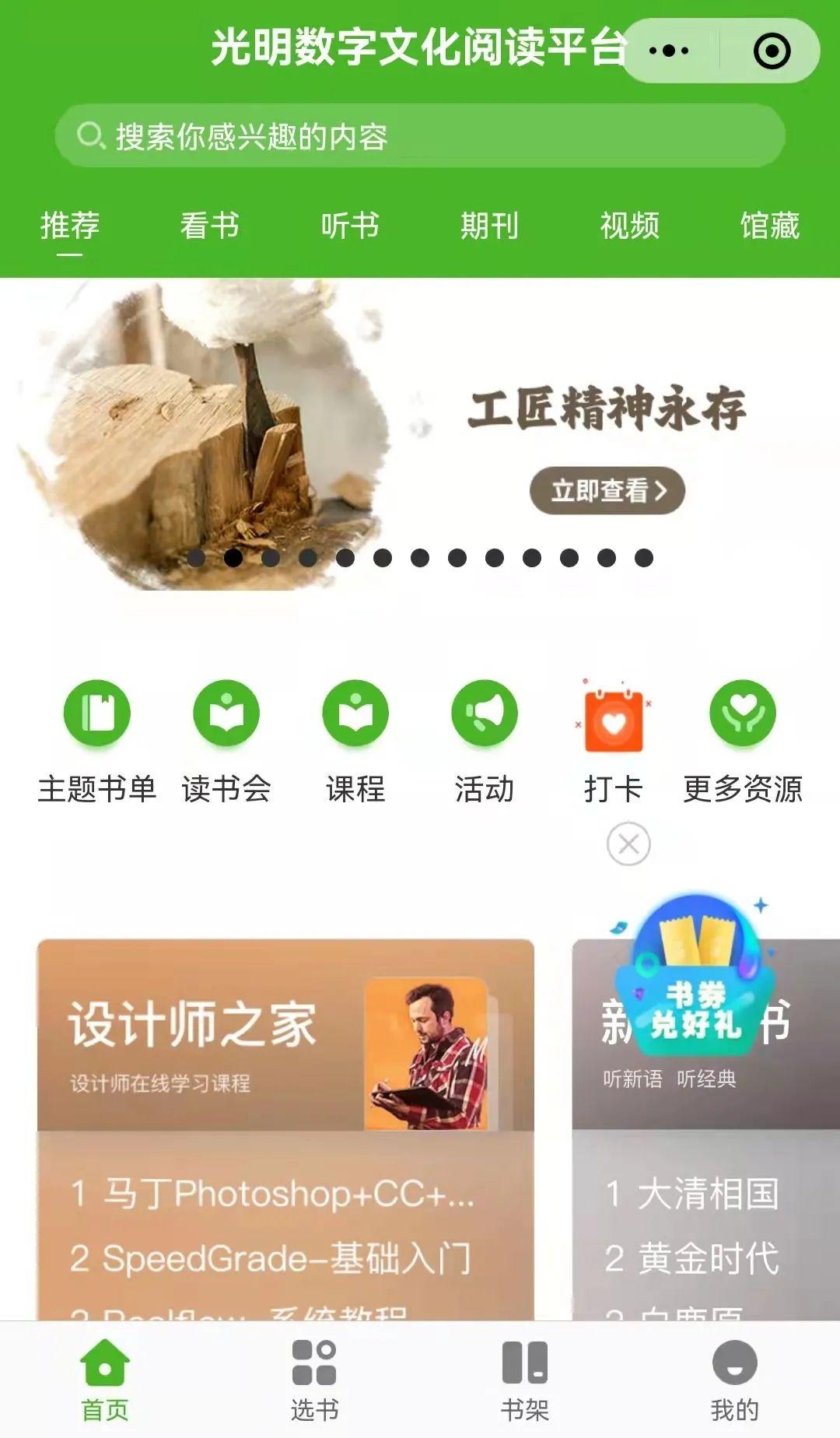Open the 期刊 tab
The image size is (840, 1438).
tap(489, 226)
